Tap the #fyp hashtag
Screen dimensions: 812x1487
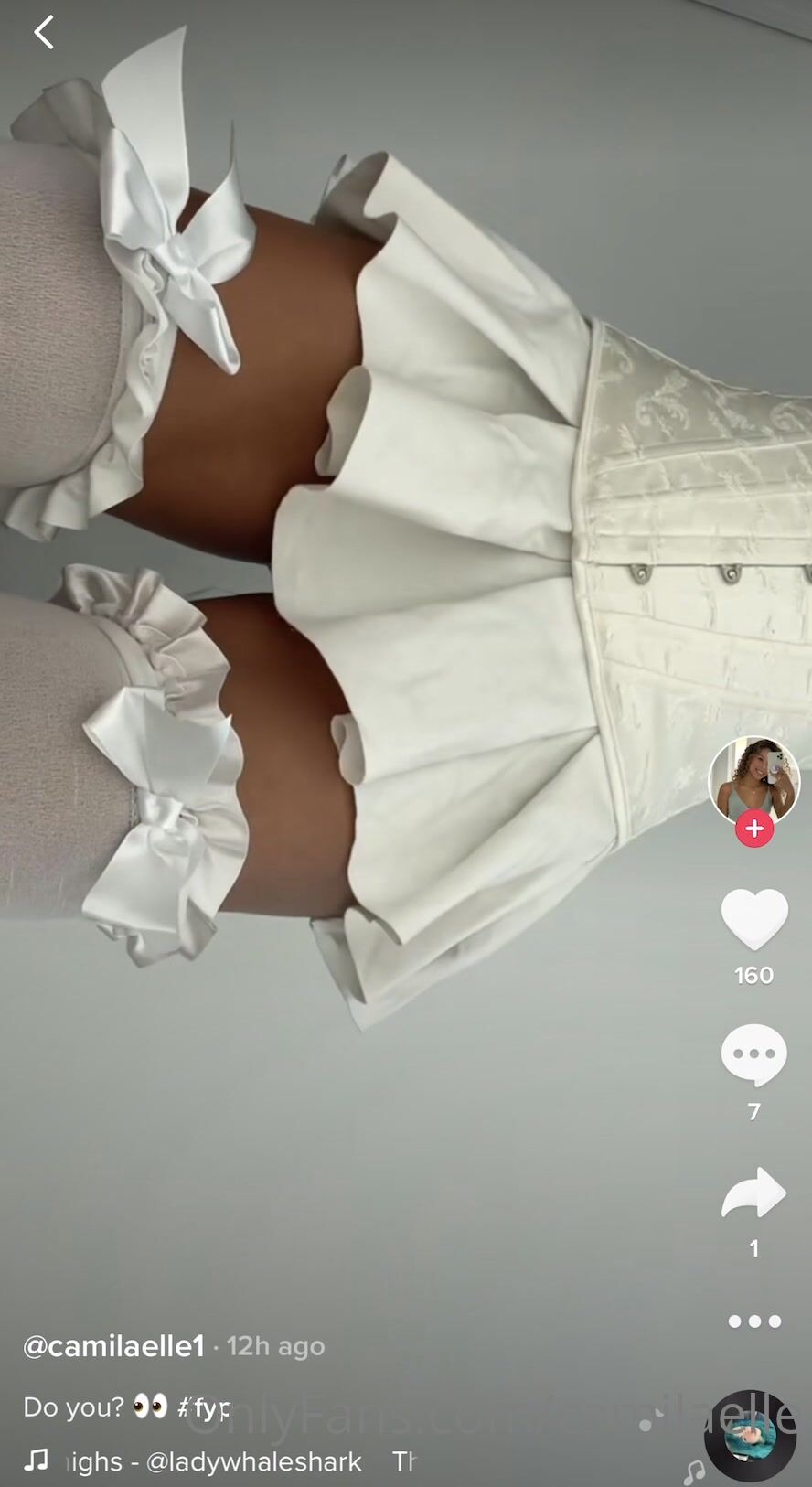pyautogui.click(x=204, y=1407)
